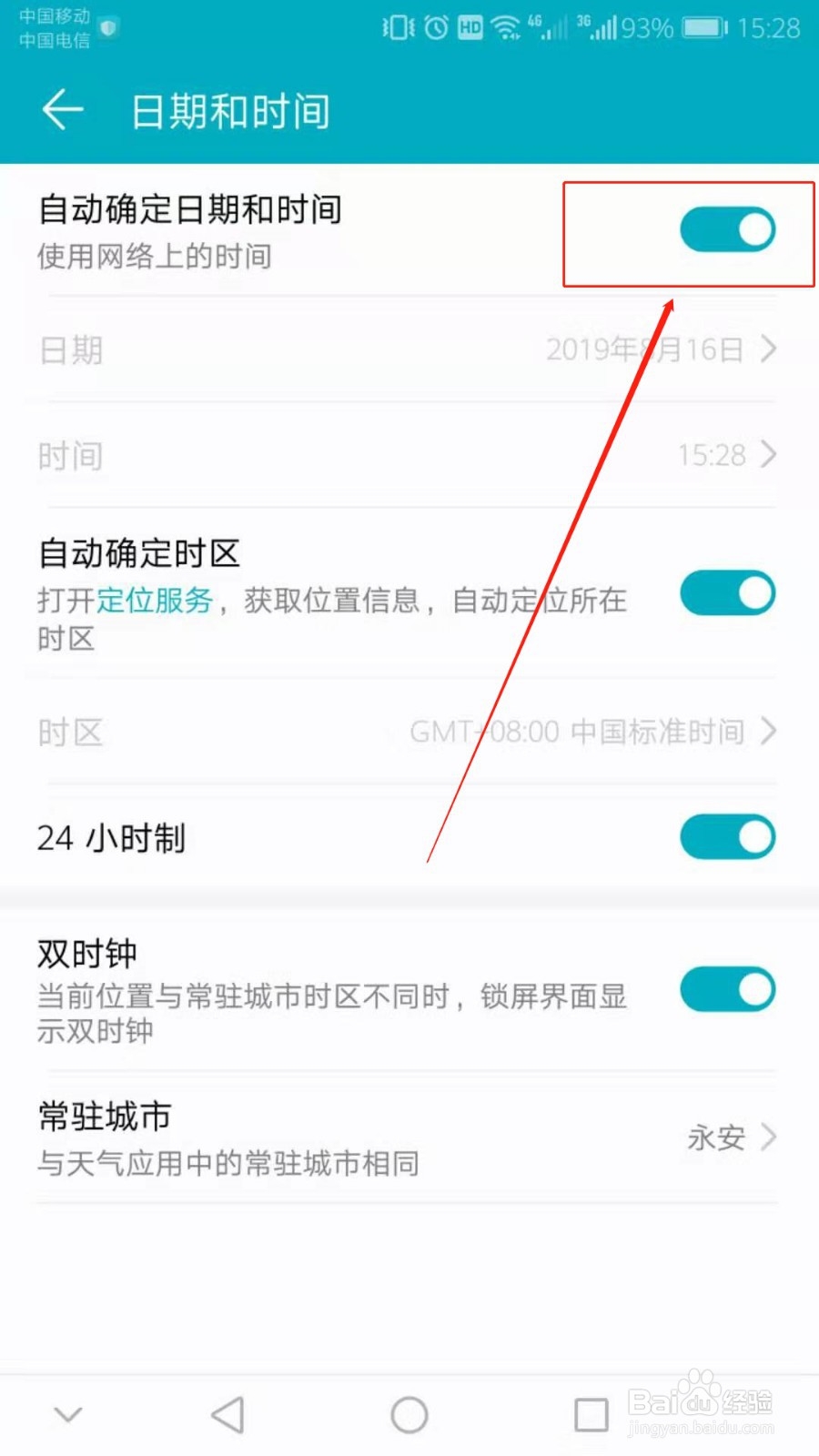Tap the HD volte icon in status bar
Image resolution: width=819 pixels, height=1456 pixels.
[x=470, y=28]
